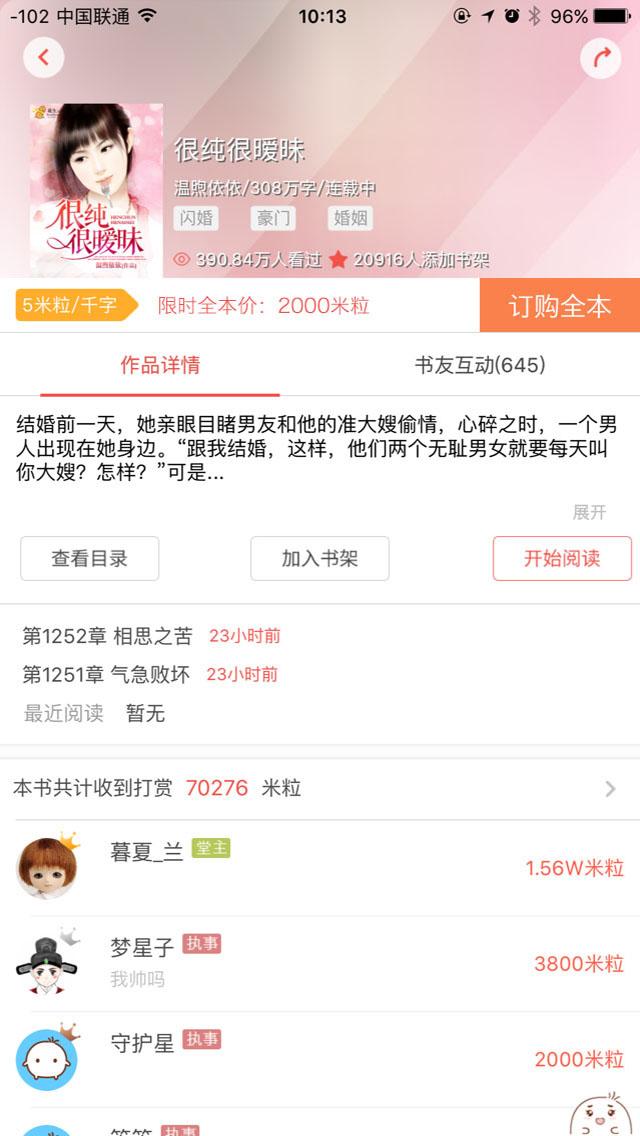Image resolution: width=640 pixels, height=1136 pixels.
Task: Open the 本书共计收到打赏 reward list
Action: 320,788
